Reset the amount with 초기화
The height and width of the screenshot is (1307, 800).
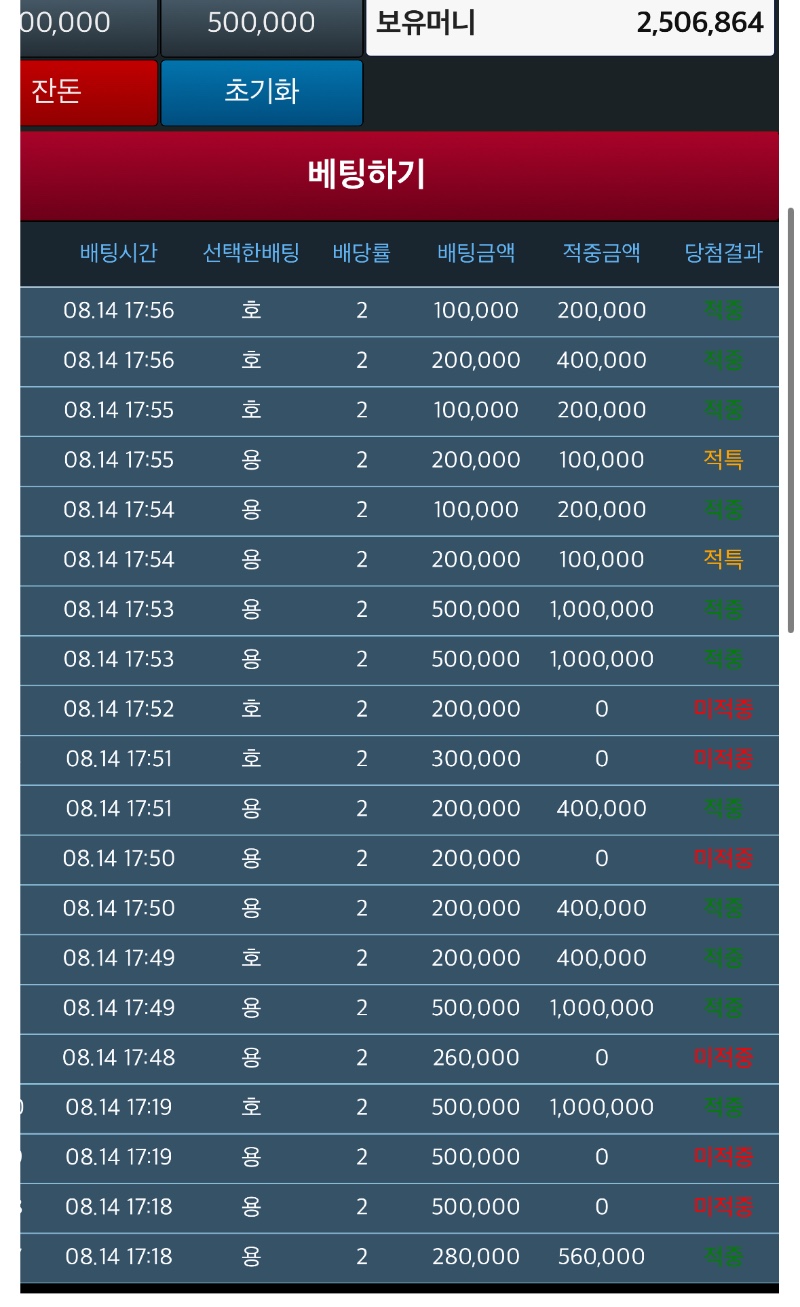[x=262, y=92]
